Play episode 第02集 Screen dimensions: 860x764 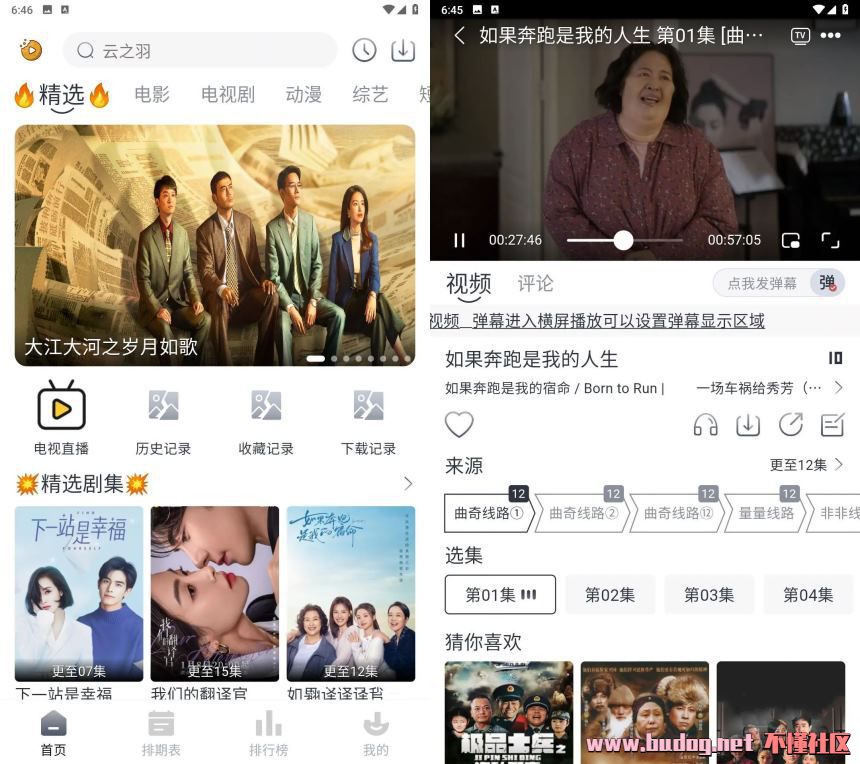click(x=610, y=594)
